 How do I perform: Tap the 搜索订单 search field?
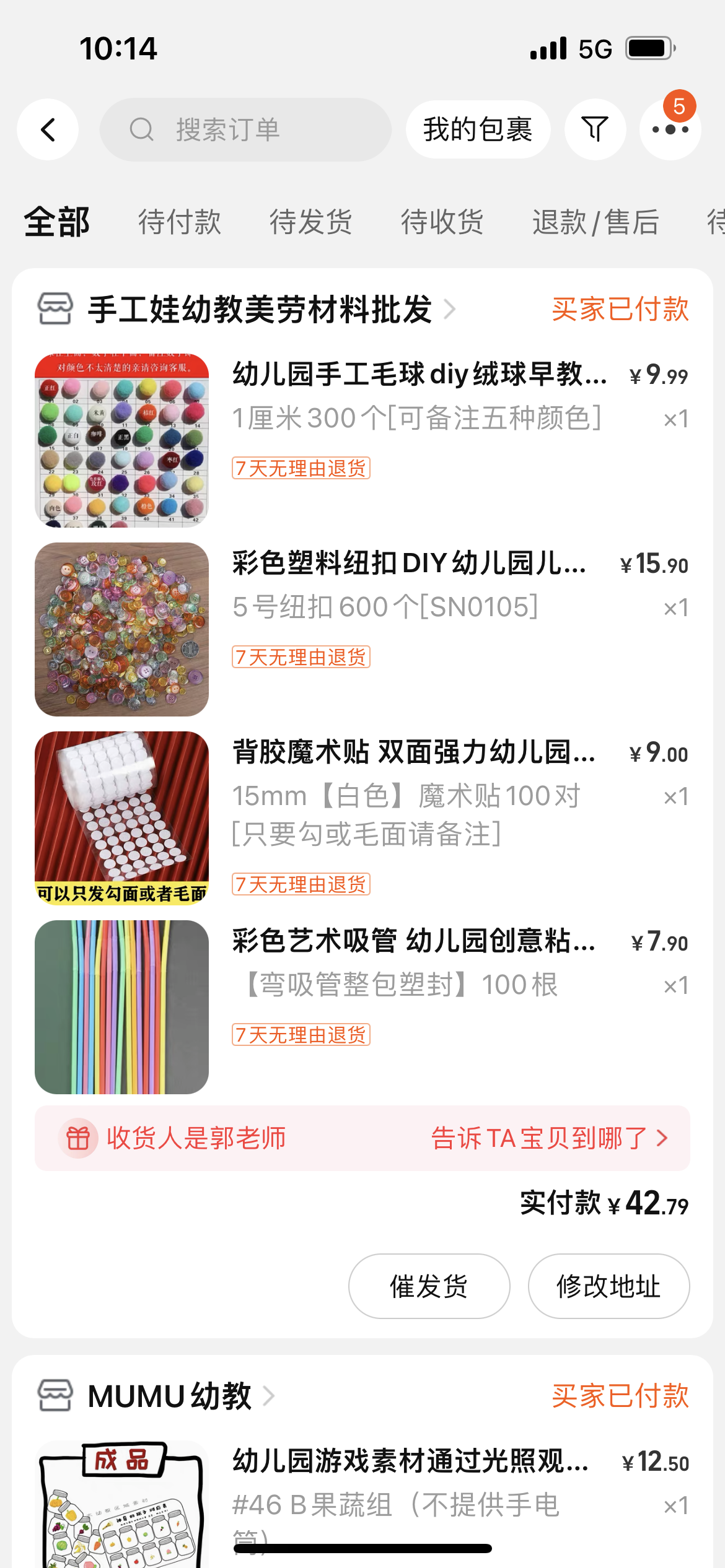click(x=245, y=129)
